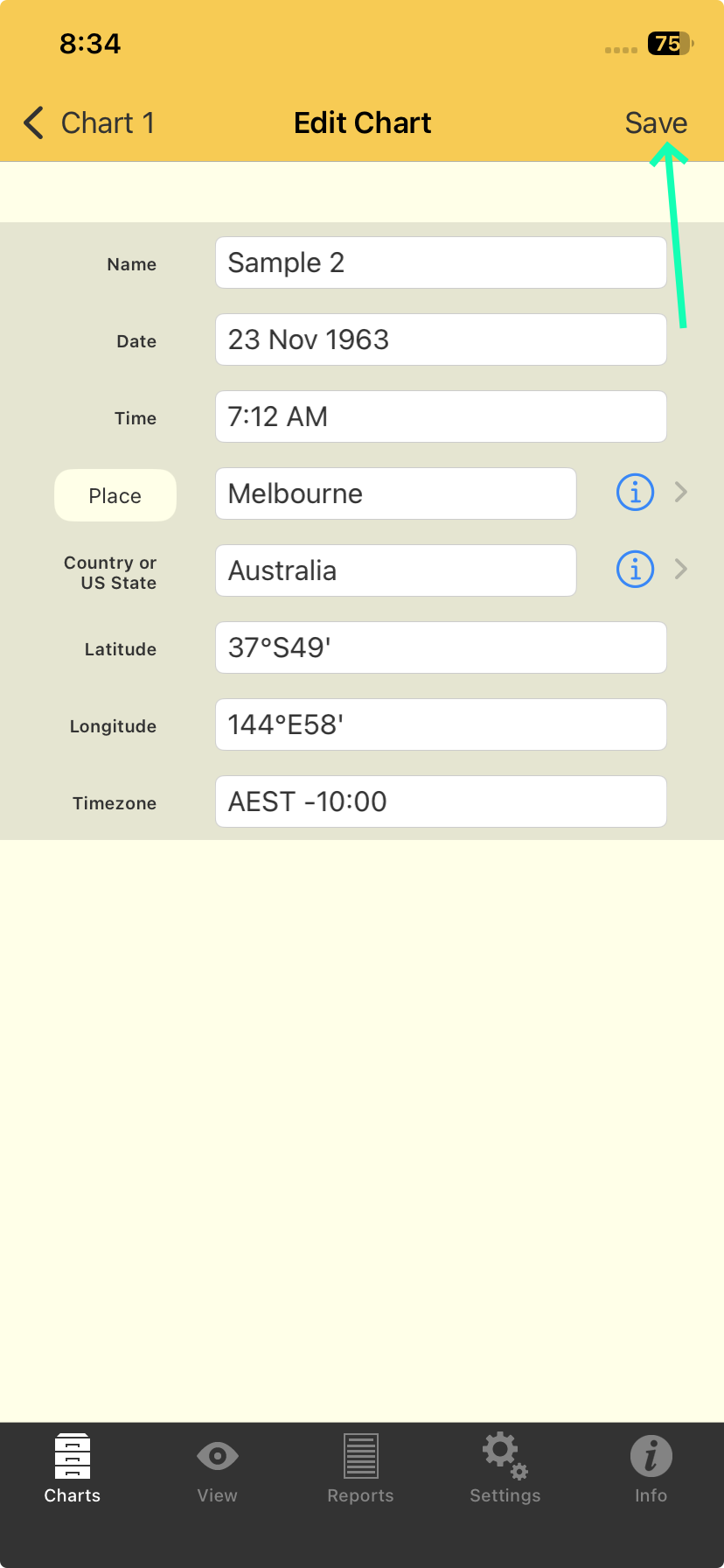Open the Settings tab

coord(505,1469)
